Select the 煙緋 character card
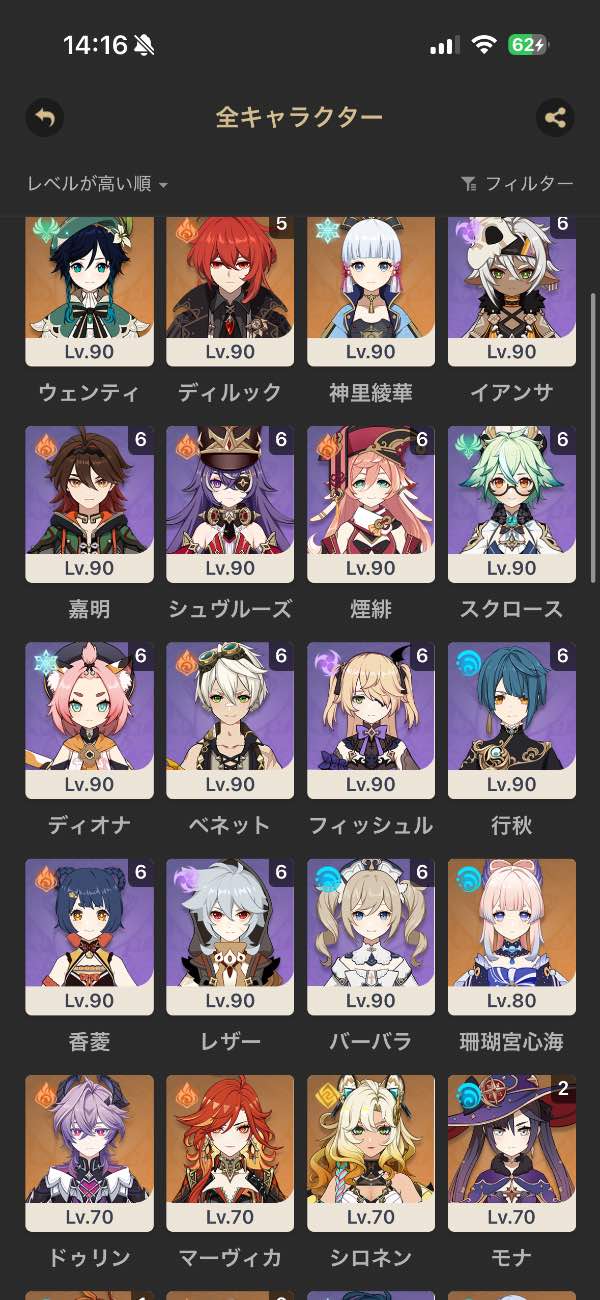Viewport: 600px width, 1300px height. click(x=371, y=505)
